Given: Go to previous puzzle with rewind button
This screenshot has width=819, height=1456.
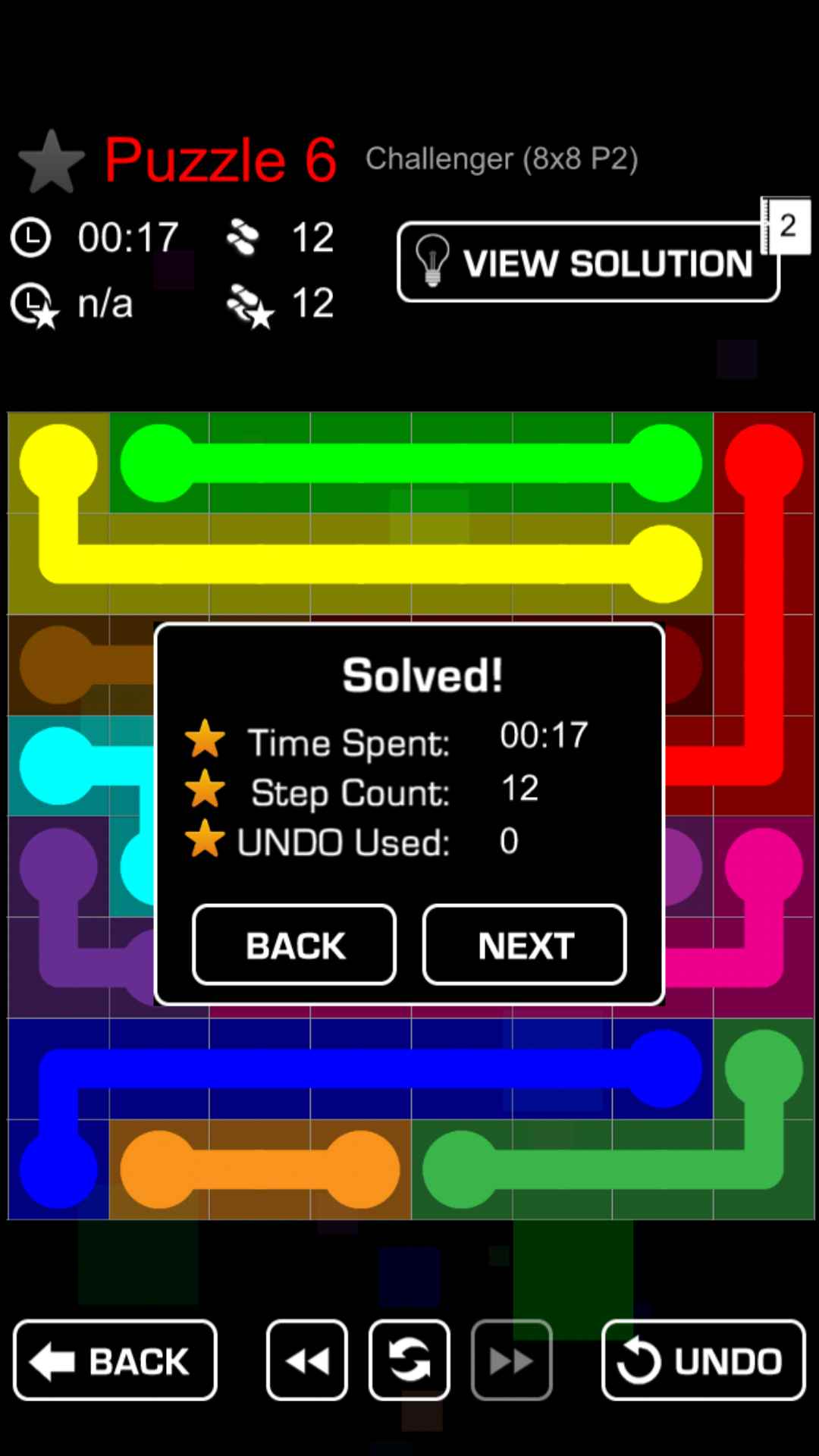Looking at the screenshot, I should (307, 1360).
